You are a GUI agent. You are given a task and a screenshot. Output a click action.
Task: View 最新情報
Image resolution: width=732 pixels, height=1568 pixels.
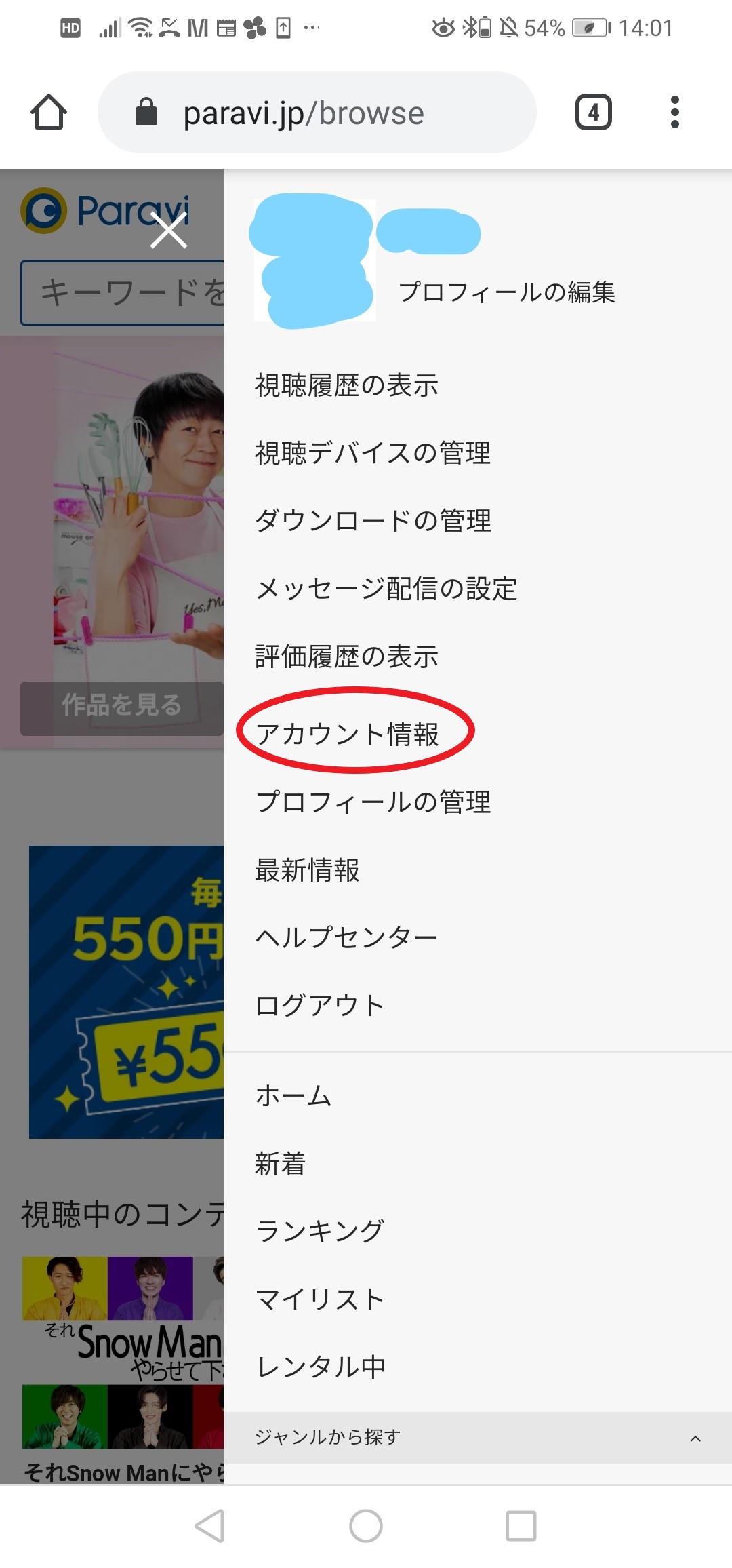click(x=307, y=869)
